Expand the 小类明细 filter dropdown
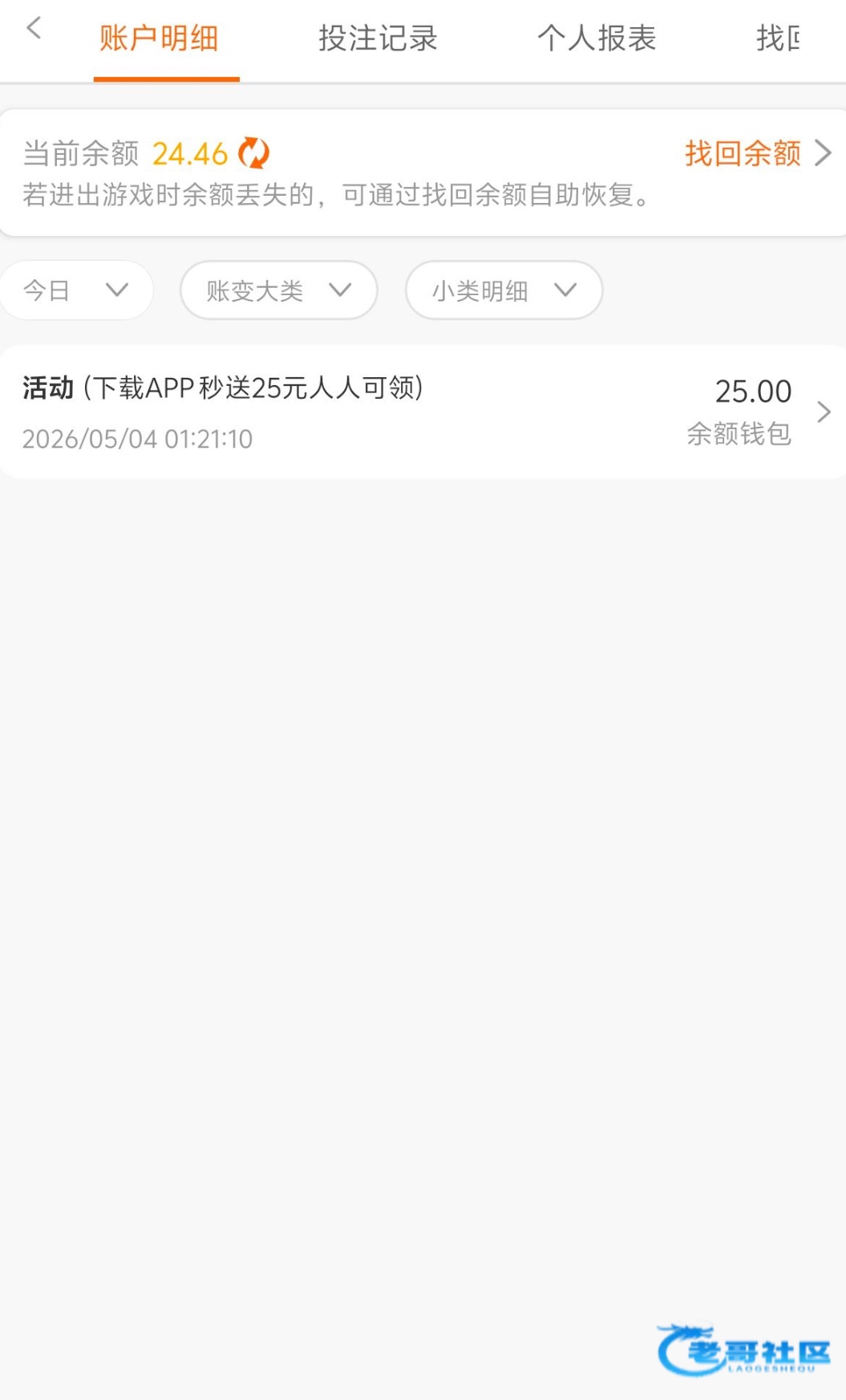This screenshot has height=1400, width=846. [x=504, y=290]
